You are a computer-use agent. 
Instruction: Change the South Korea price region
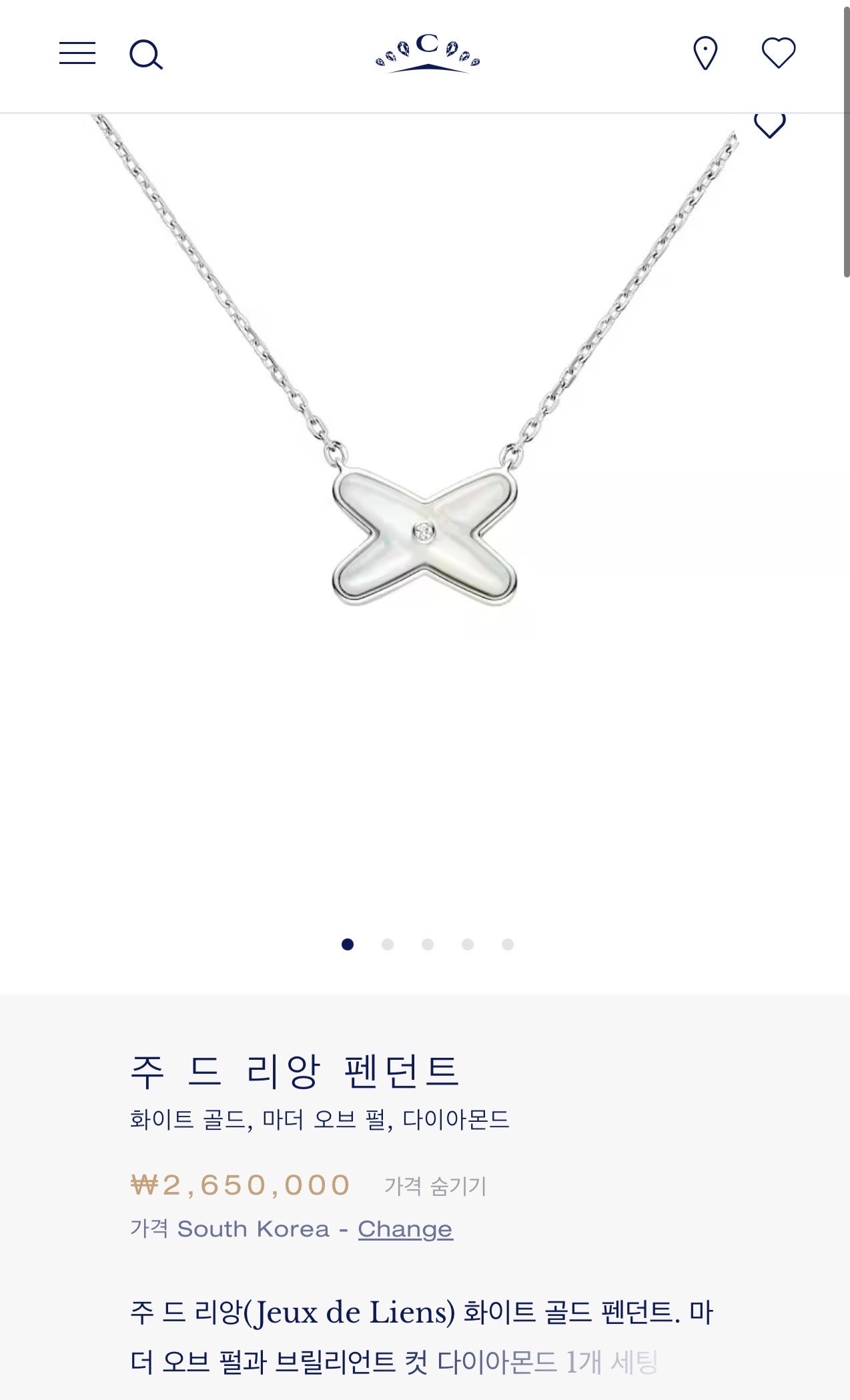coord(405,1229)
